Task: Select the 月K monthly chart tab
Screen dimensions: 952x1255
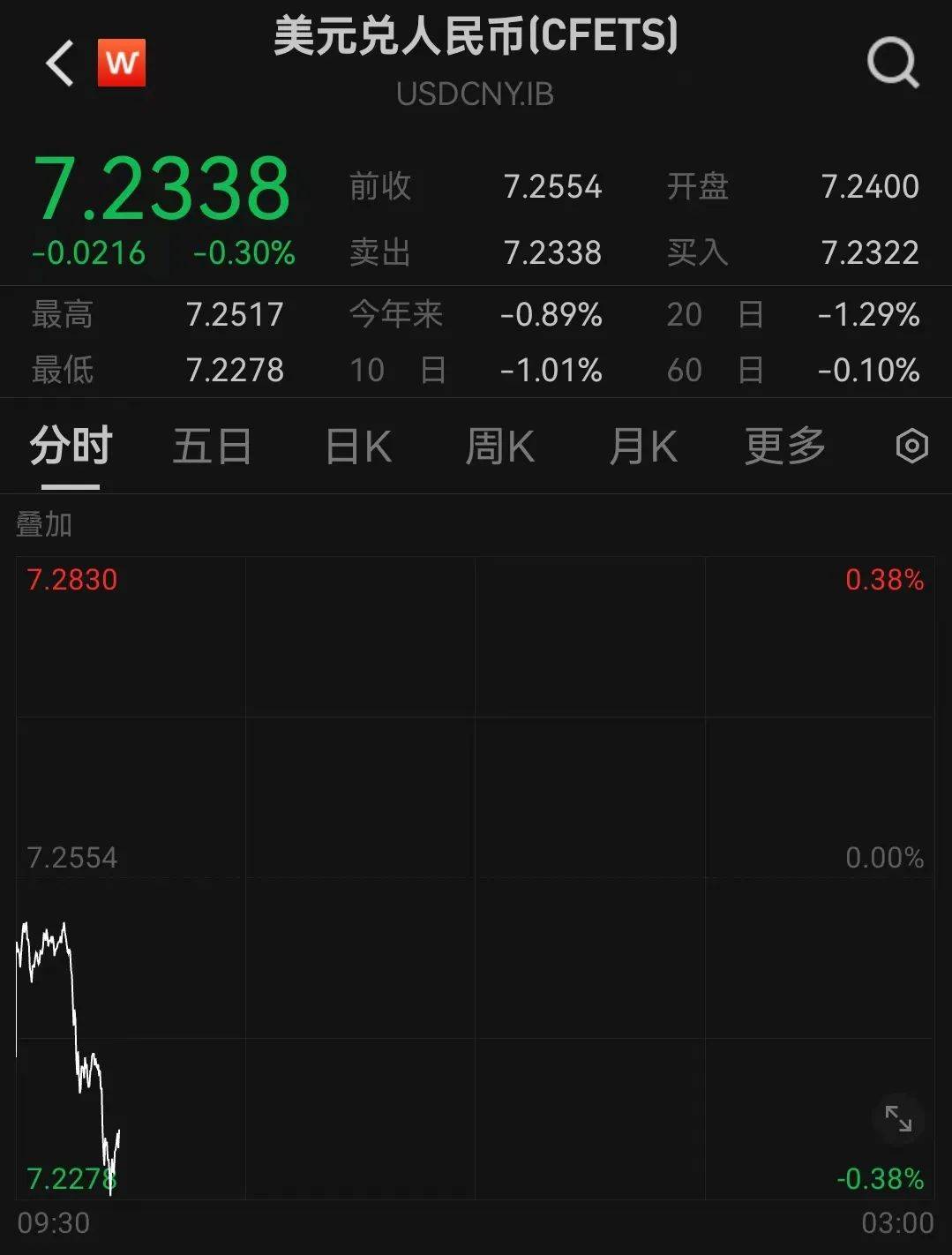Action: [643, 447]
